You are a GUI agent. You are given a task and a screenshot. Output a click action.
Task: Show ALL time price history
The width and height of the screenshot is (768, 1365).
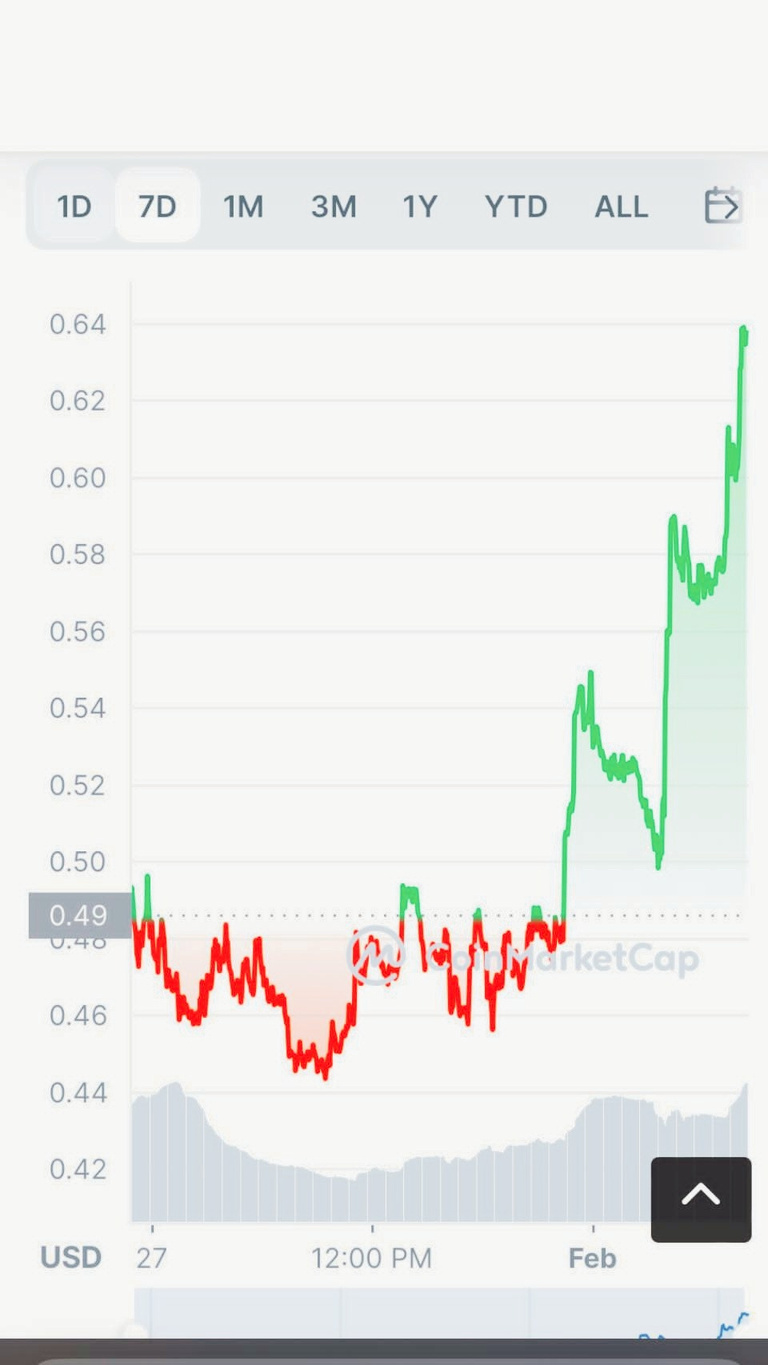621,207
